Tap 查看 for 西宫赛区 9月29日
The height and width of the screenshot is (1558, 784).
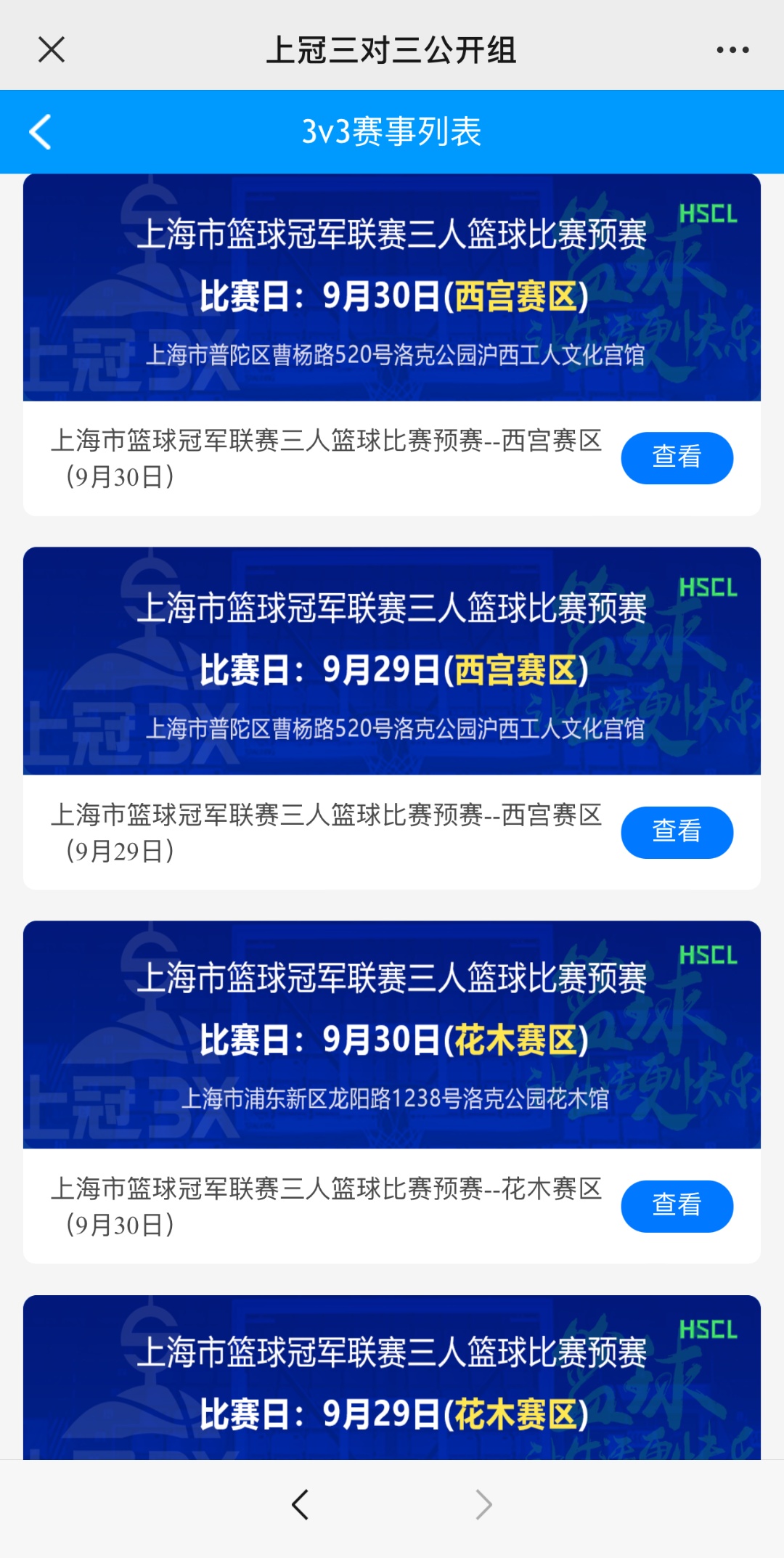tap(677, 832)
